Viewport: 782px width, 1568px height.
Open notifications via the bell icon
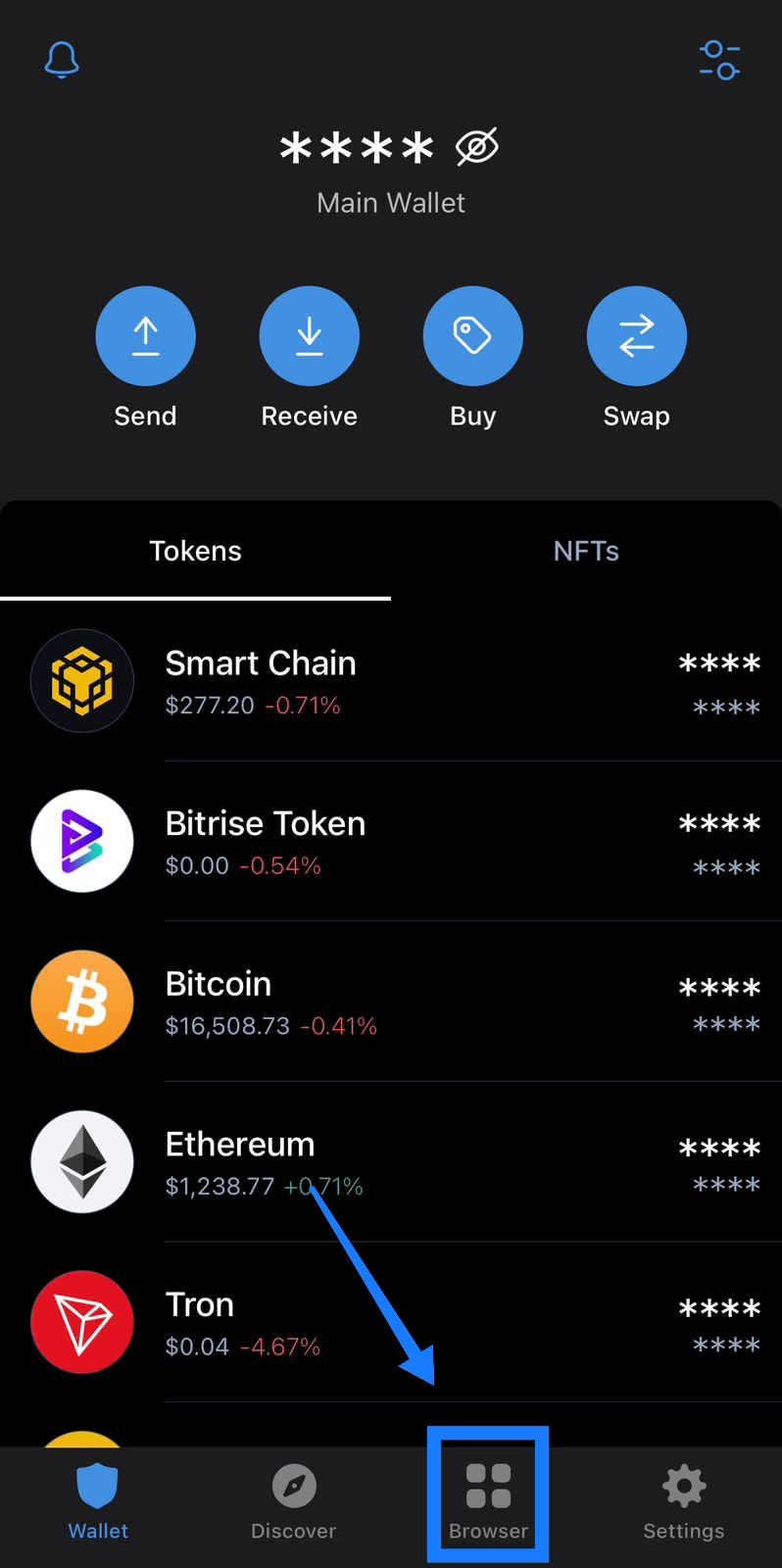[x=62, y=59]
